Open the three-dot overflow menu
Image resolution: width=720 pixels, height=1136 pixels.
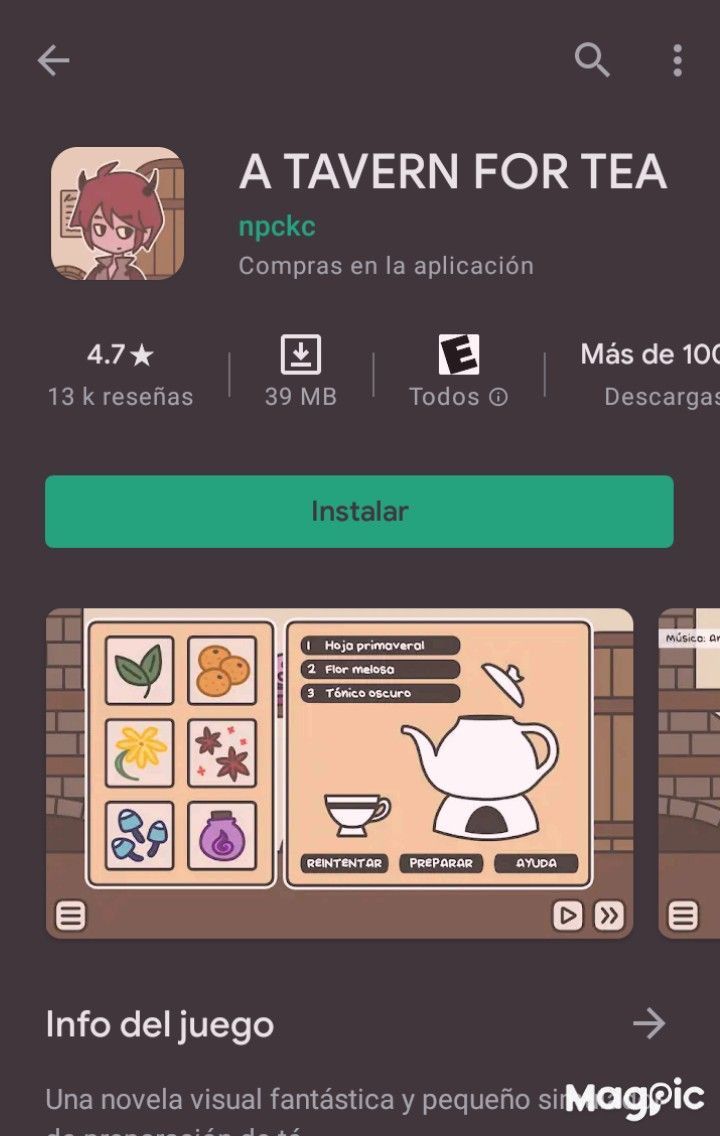(677, 61)
